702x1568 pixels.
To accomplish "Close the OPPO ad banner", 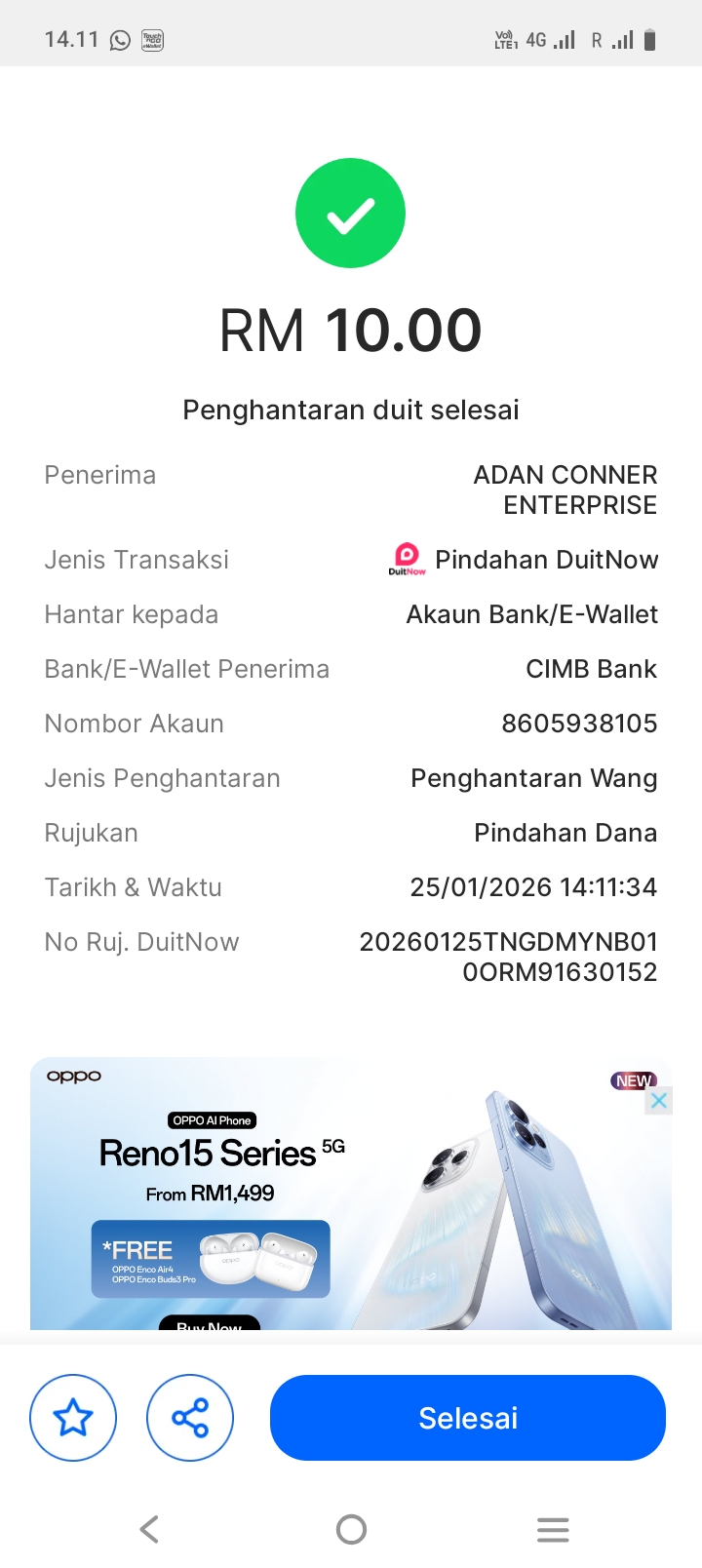I will [659, 1101].
